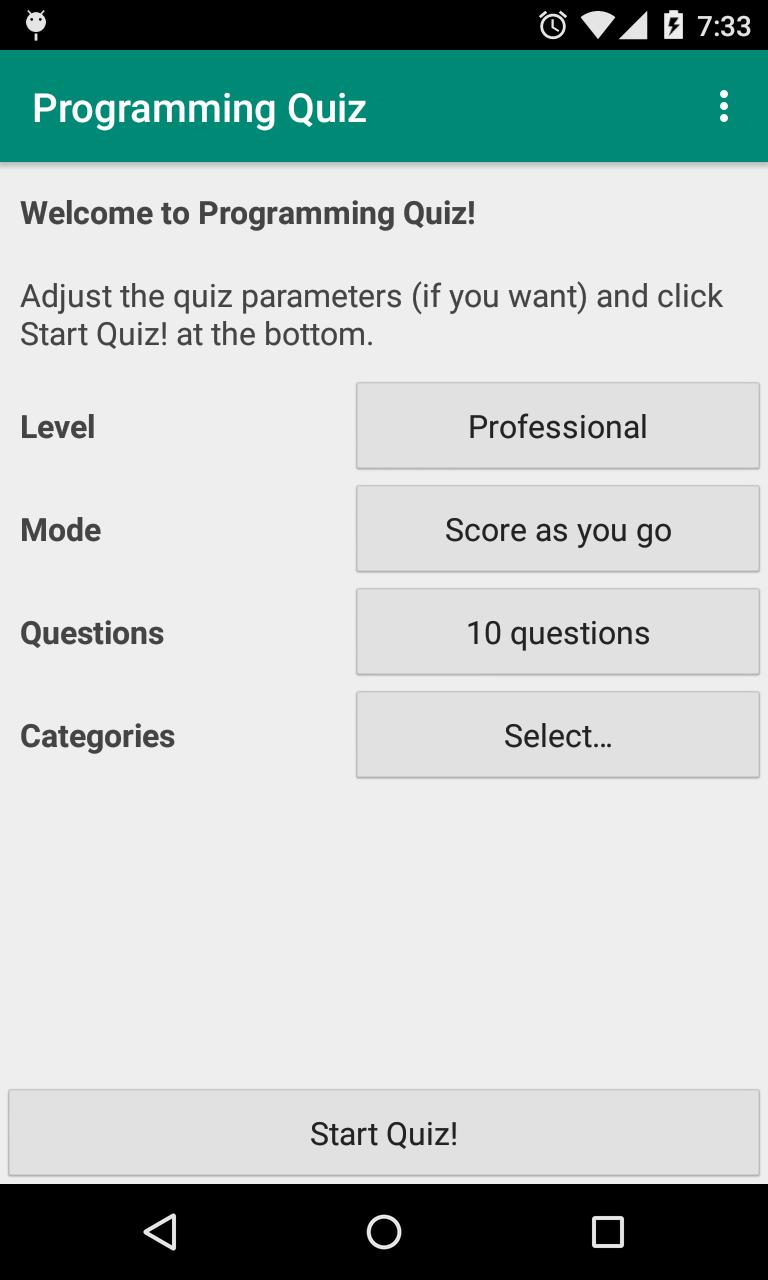Open the overflow menu
This screenshot has height=1280, width=768.
pyautogui.click(x=723, y=106)
